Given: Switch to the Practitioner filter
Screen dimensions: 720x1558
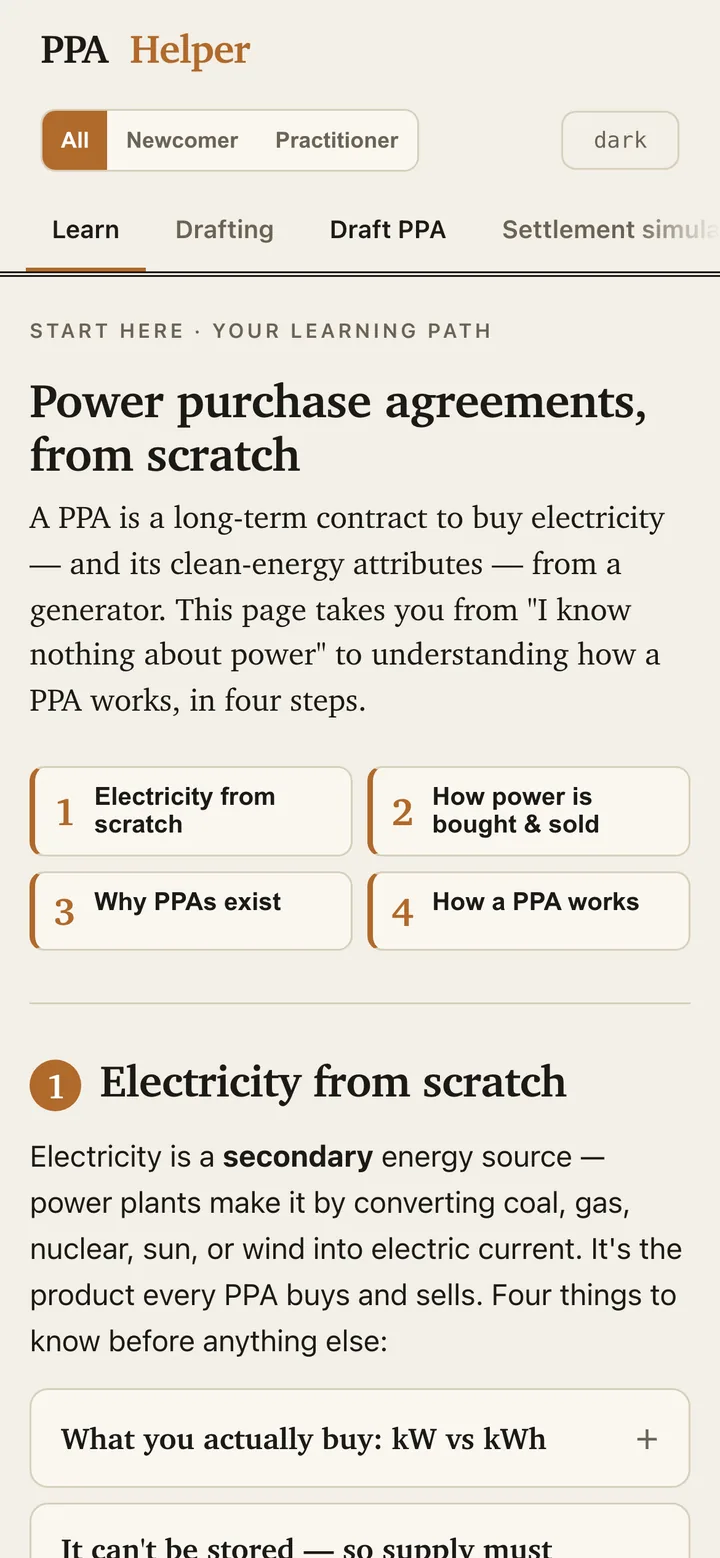Looking at the screenshot, I should tap(337, 140).
